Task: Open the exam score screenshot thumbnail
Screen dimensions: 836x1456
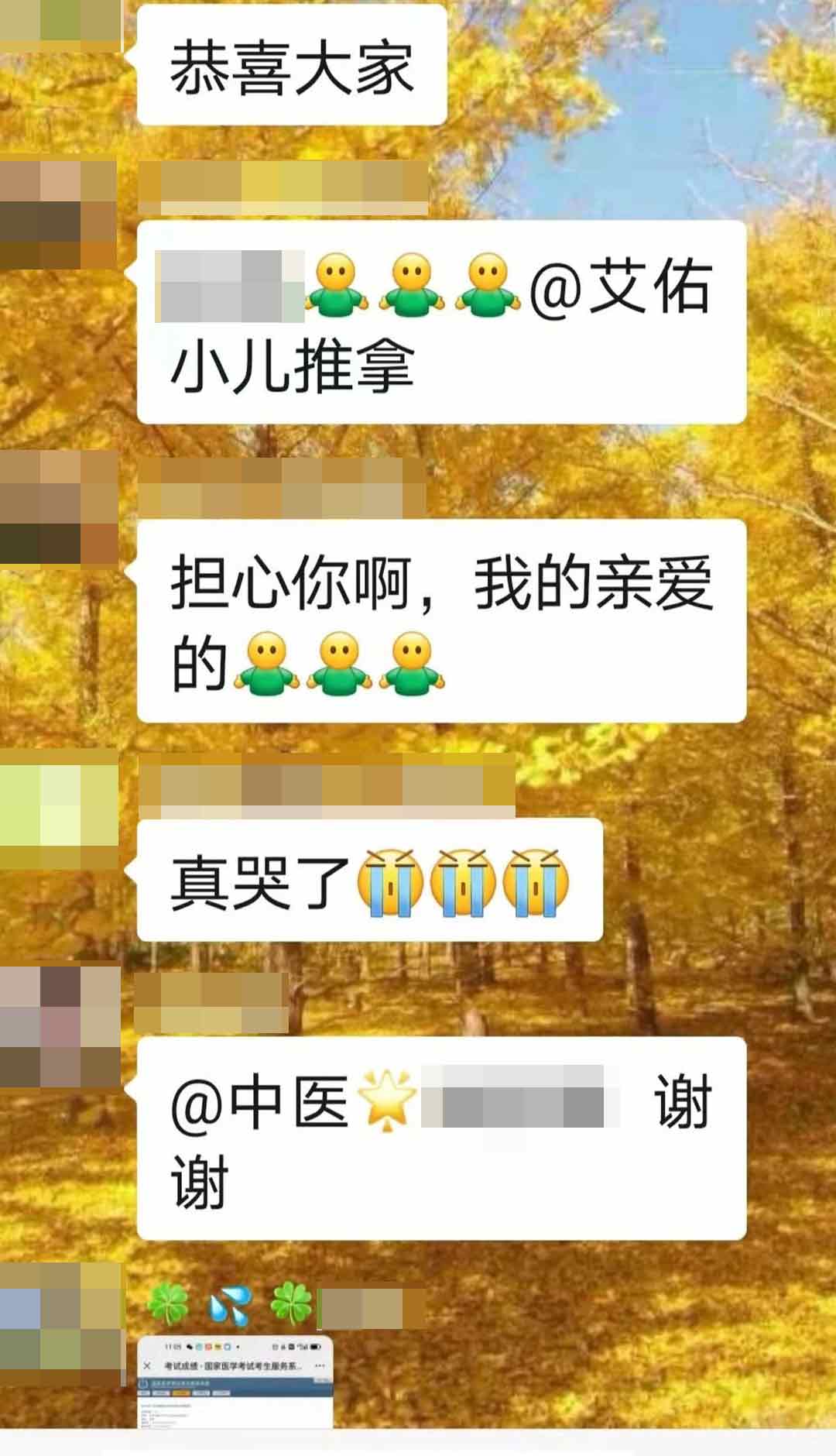Action: 235,1382
